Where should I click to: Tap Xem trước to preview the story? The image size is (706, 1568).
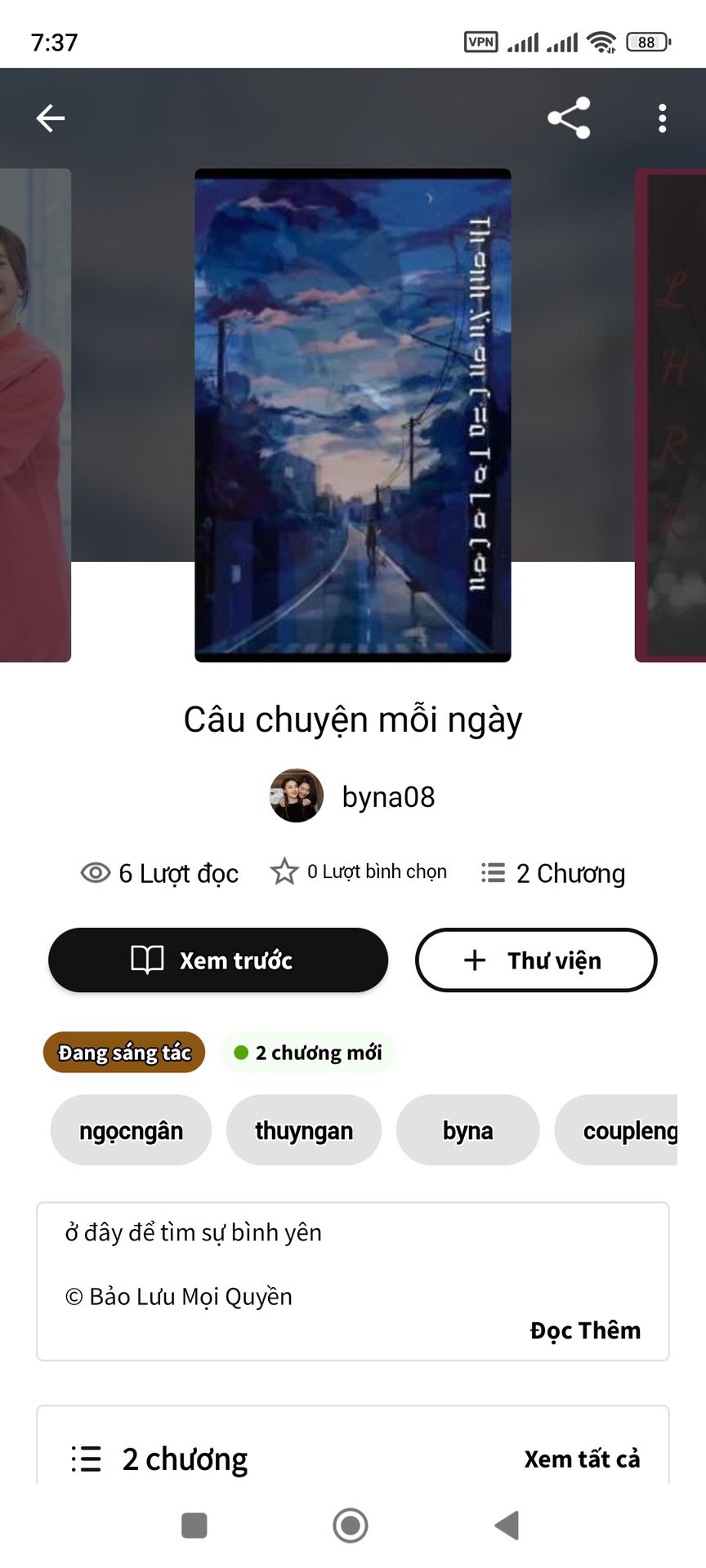click(218, 960)
